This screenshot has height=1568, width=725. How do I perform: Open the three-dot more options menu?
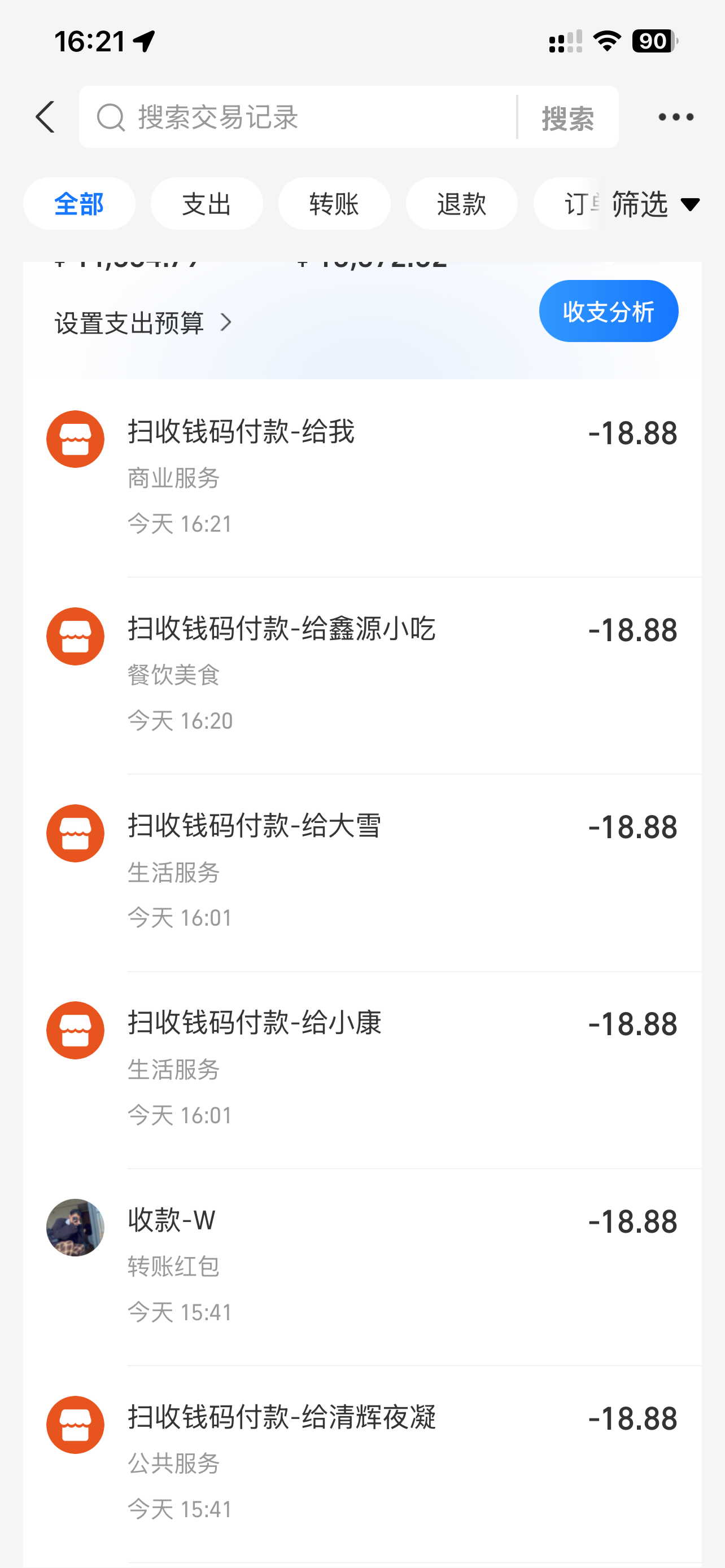tap(676, 117)
